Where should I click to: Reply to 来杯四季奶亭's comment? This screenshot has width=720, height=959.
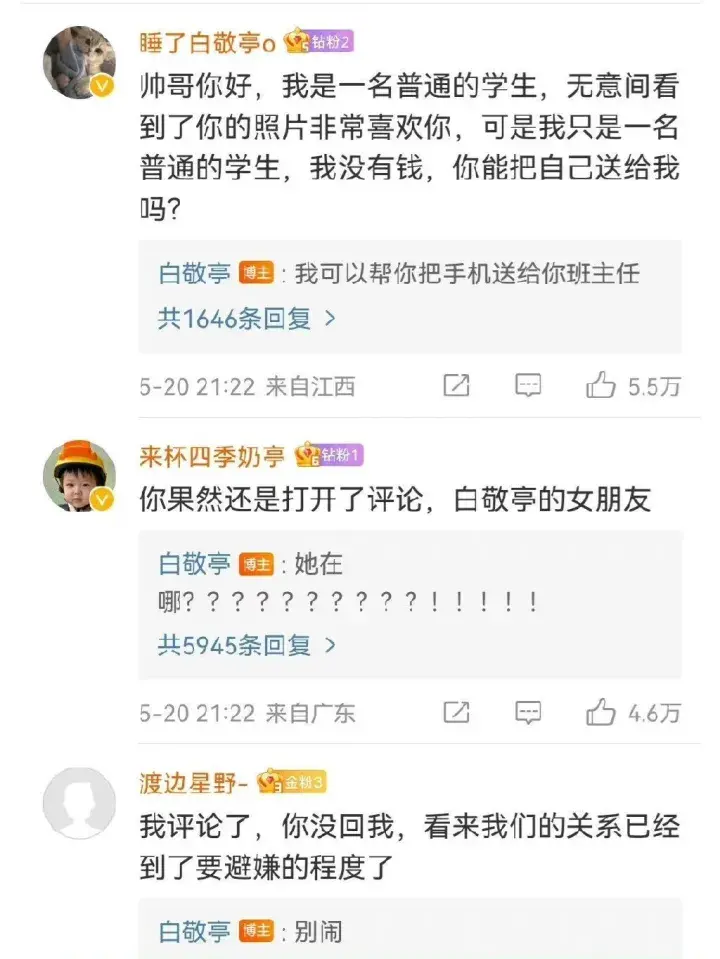[528, 712]
